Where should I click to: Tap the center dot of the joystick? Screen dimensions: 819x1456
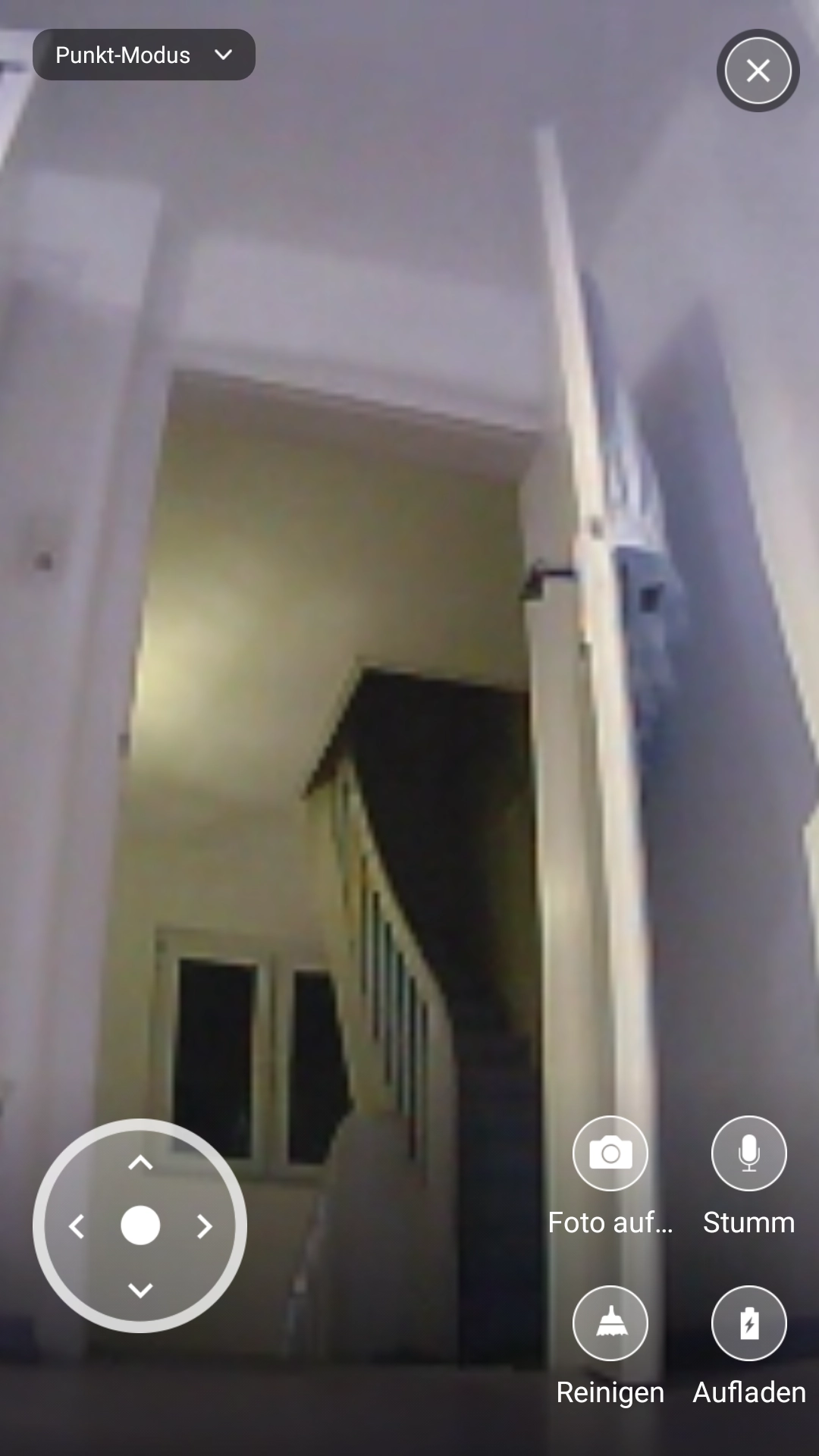140,1225
